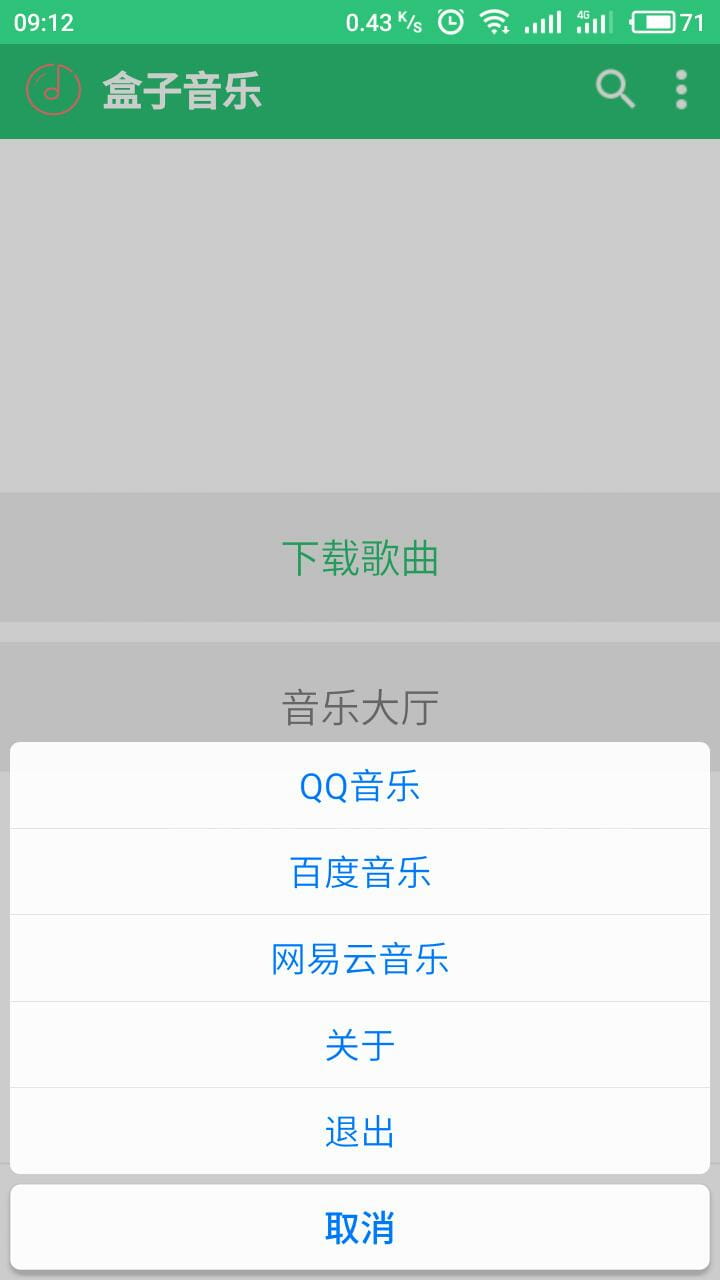Open the search icon in the toolbar
The image size is (720, 1280).
[615, 90]
